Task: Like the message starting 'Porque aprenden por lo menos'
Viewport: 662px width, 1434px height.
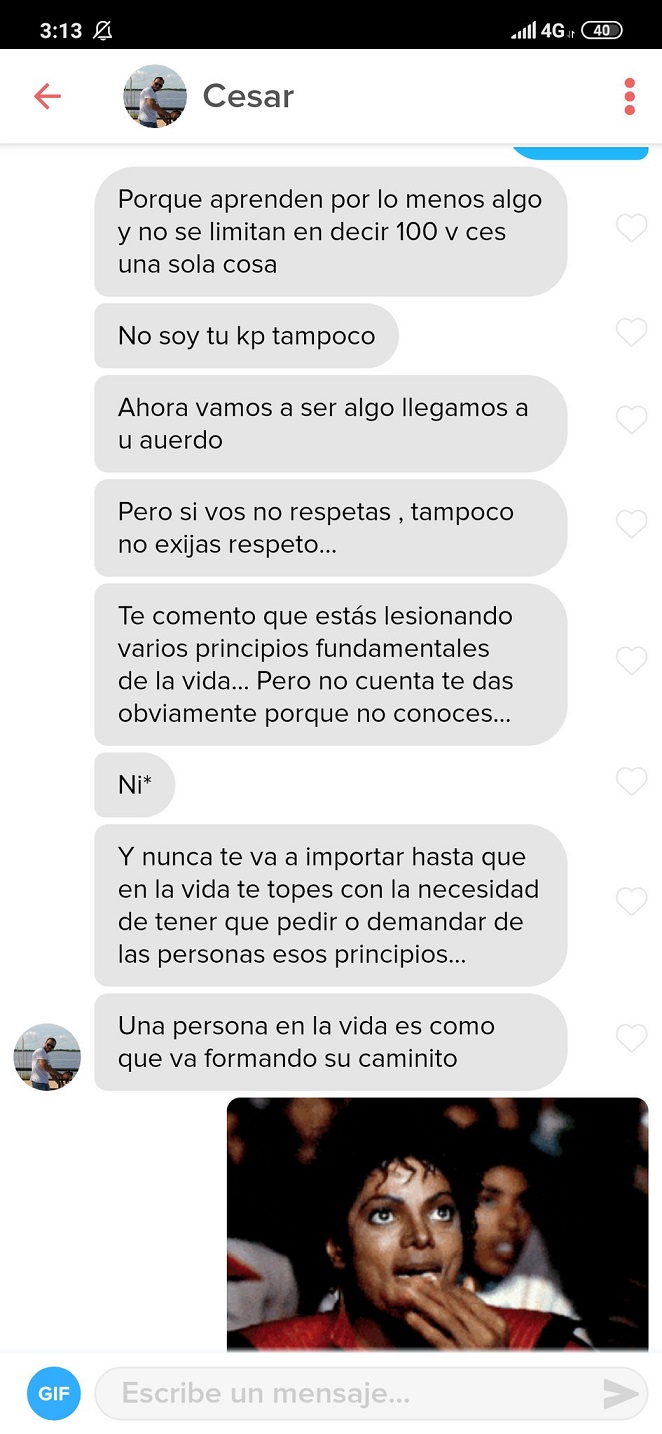Action: pos(631,229)
